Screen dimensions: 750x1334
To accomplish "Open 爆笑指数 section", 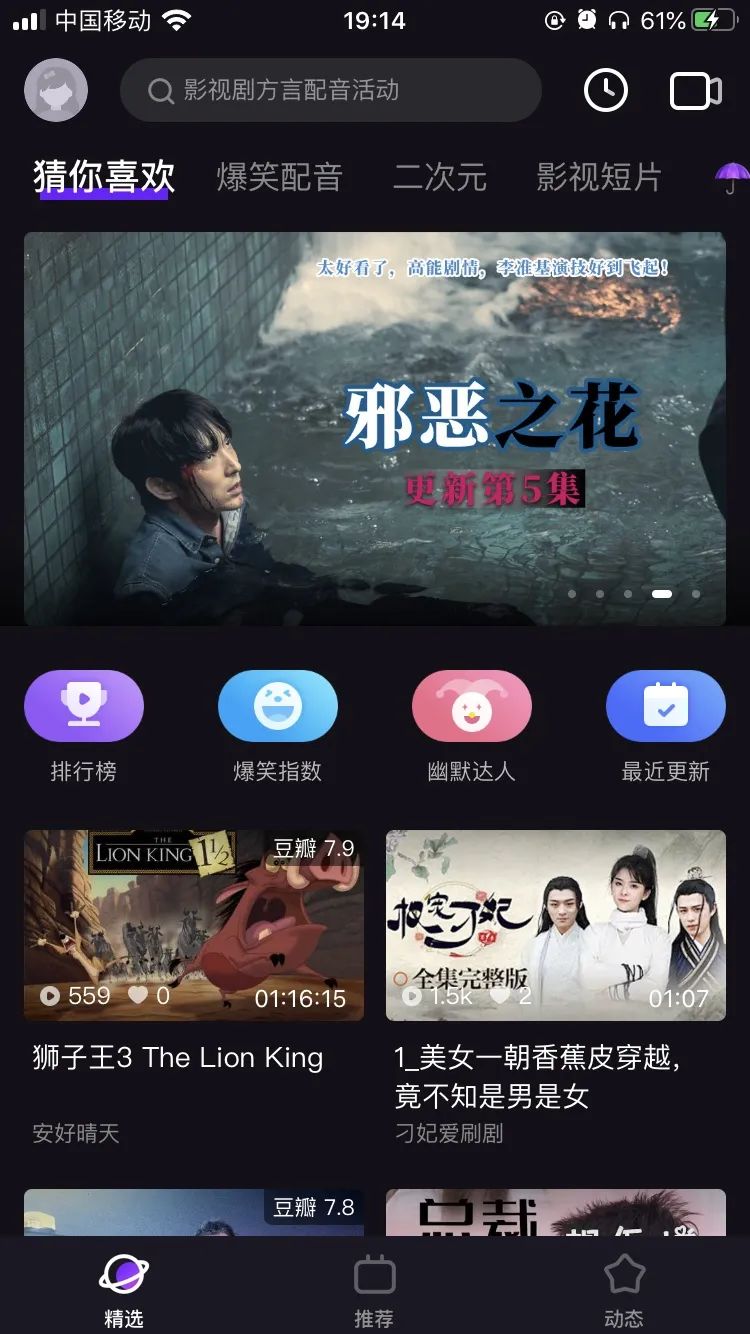I will (278, 727).
